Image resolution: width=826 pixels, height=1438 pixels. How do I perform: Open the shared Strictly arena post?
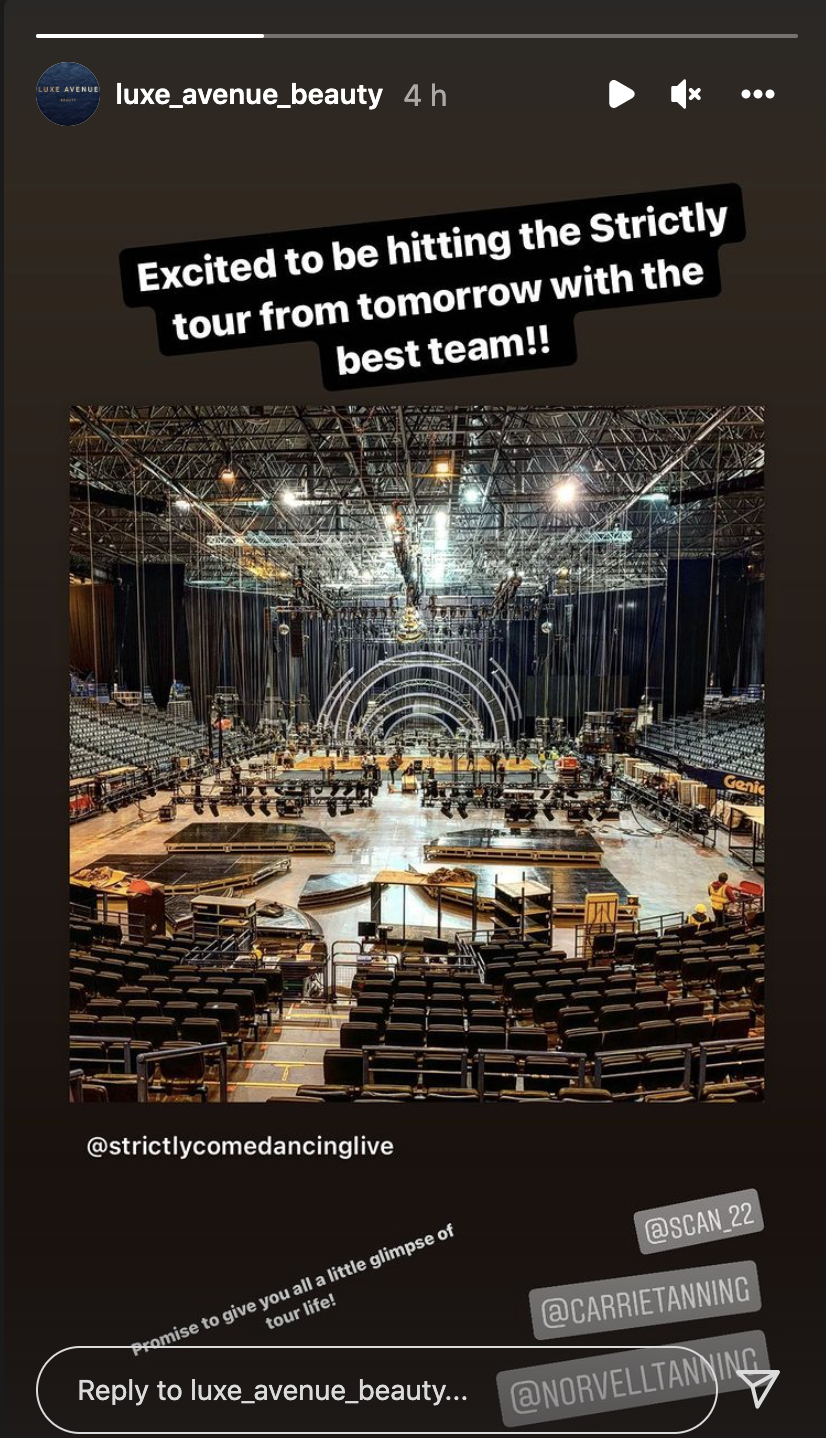(x=416, y=753)
